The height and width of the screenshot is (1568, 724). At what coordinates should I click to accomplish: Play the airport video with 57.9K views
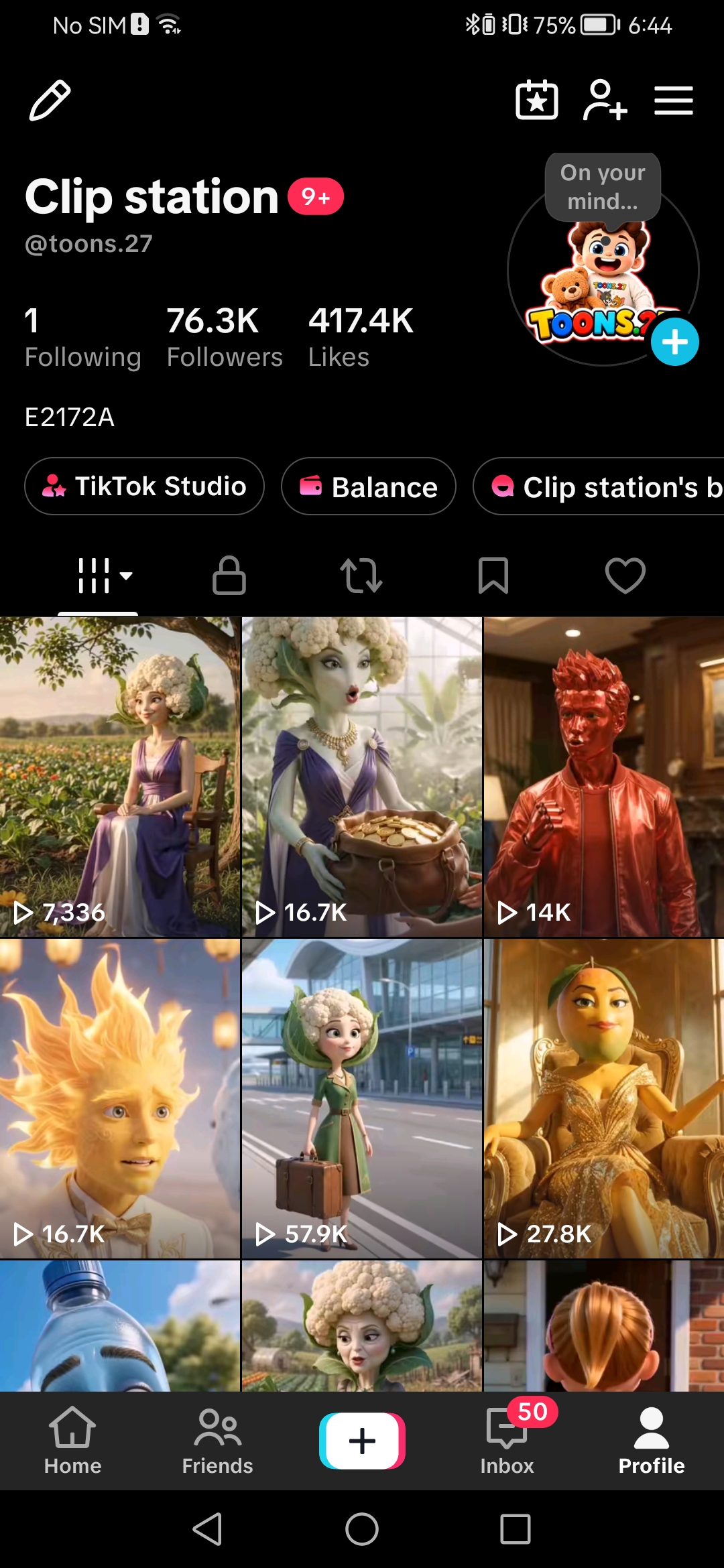(x=362, y=1098)
